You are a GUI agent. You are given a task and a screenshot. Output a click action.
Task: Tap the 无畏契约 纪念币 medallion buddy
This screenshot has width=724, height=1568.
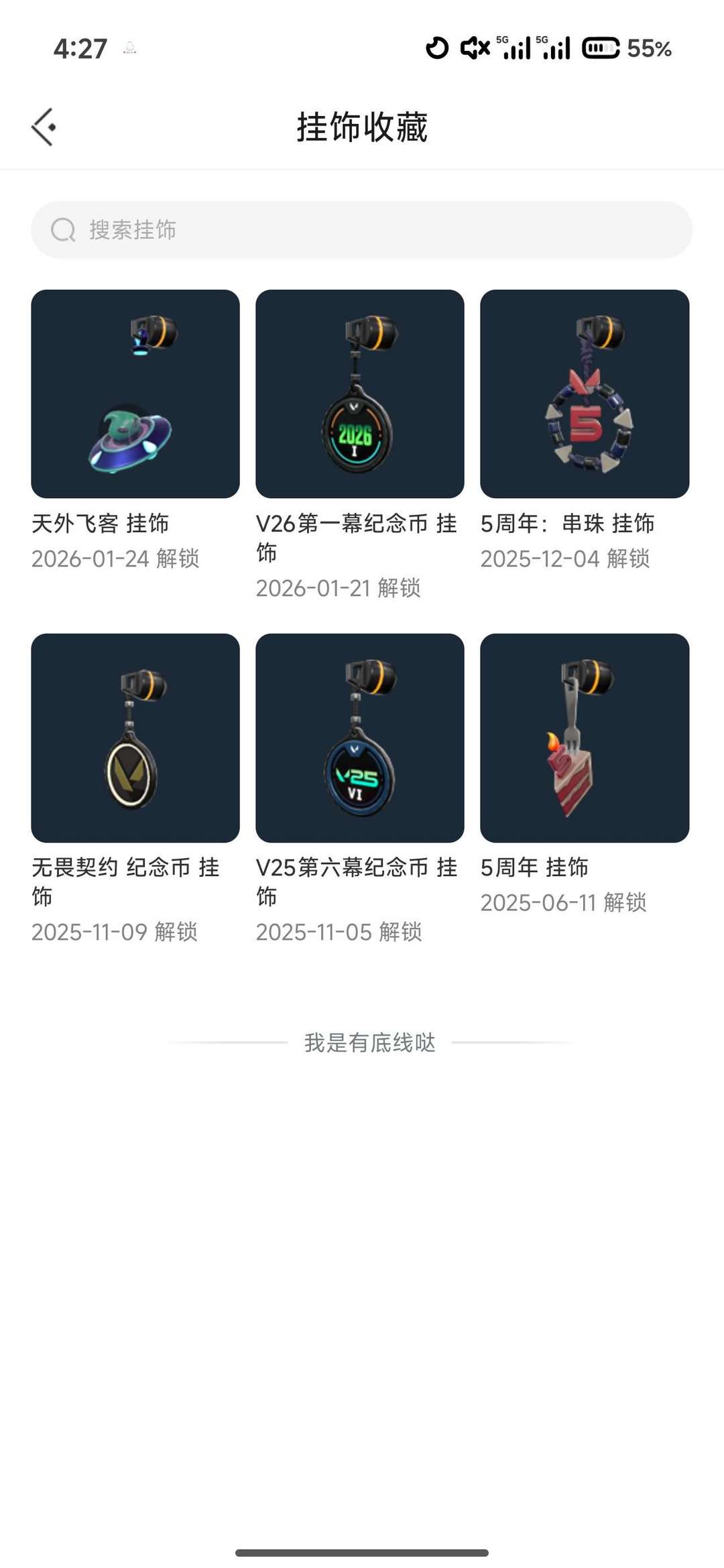[134, 735]
